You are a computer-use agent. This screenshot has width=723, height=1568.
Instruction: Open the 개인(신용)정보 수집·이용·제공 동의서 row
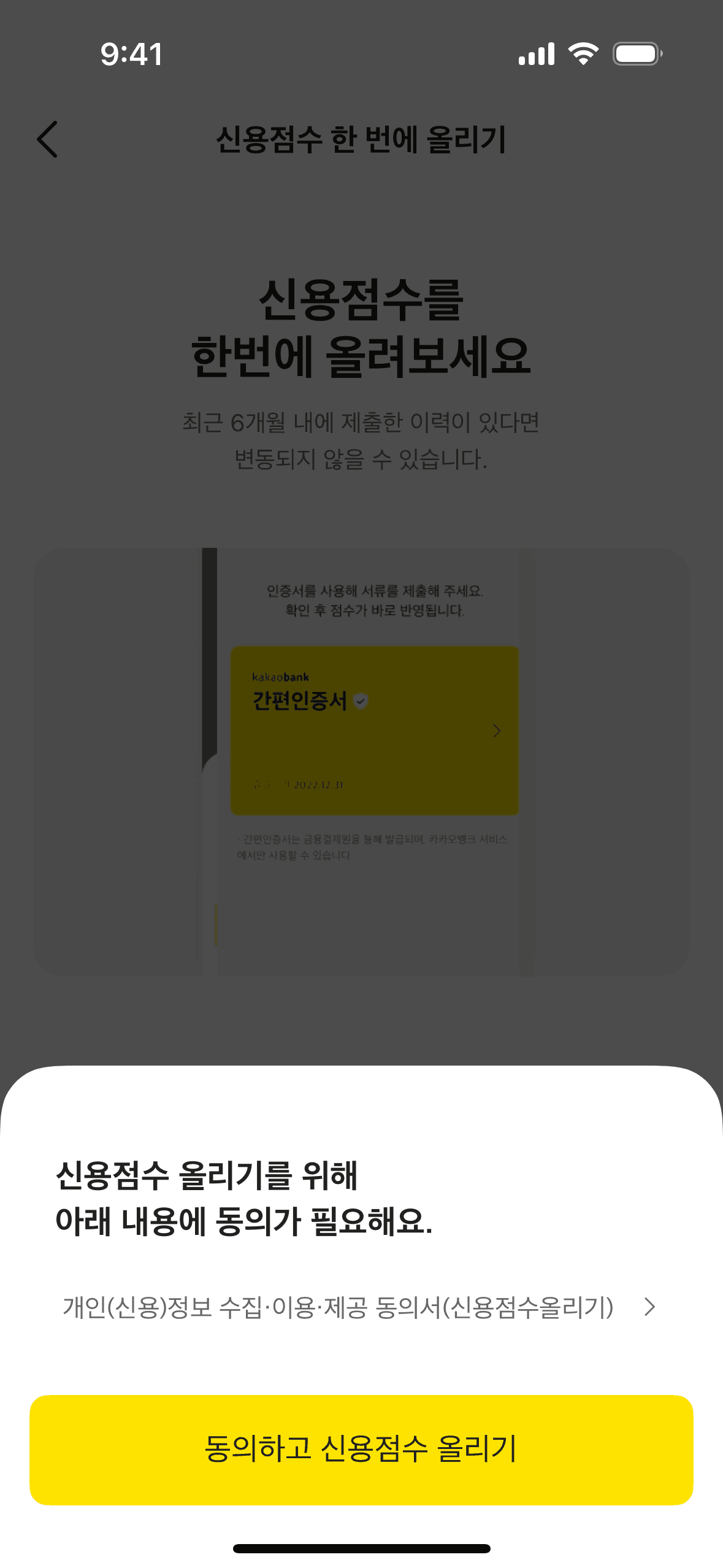click(x=360, y=1307)
